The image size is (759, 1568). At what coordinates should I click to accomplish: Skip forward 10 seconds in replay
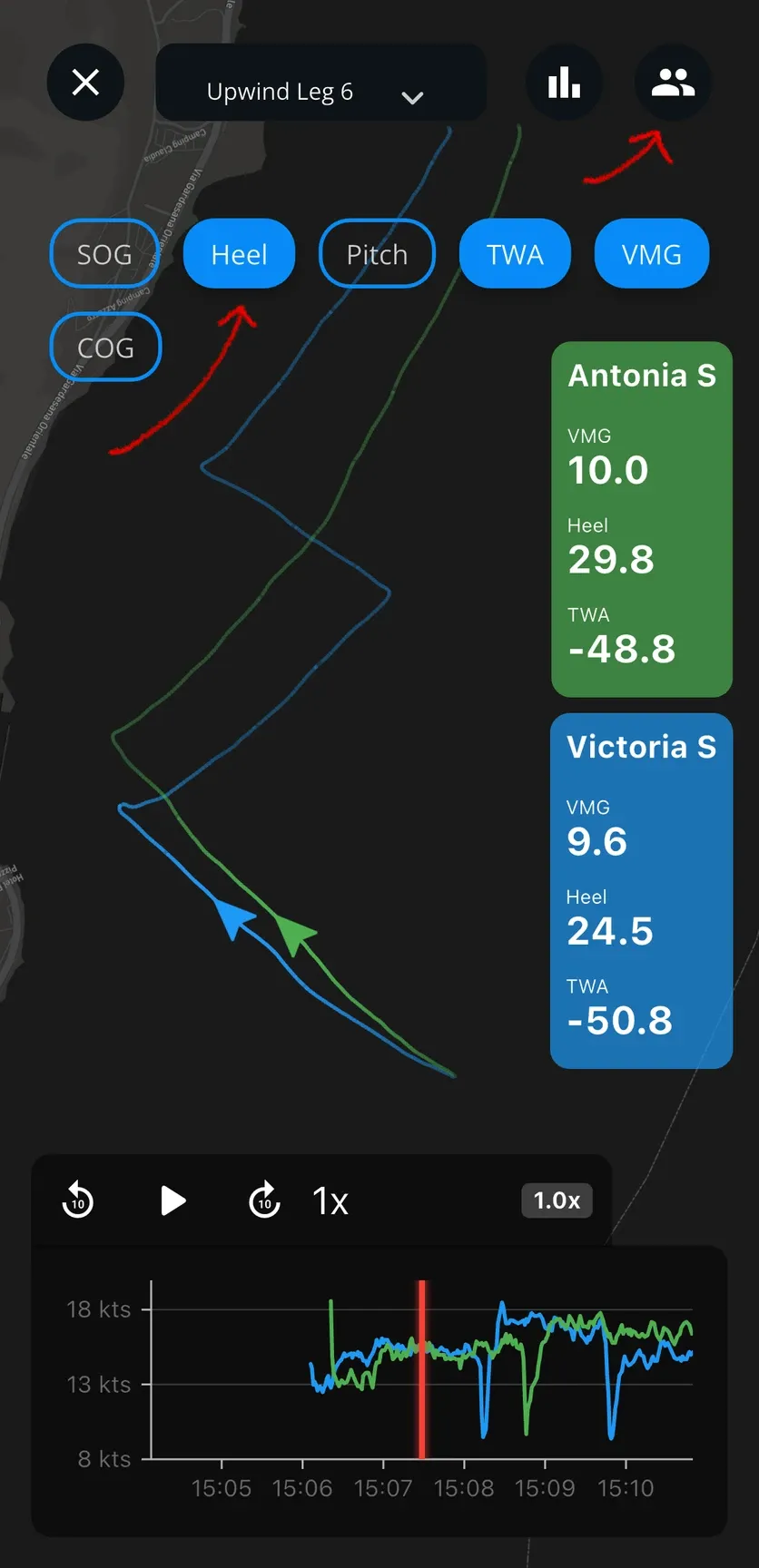tap(262, 1200)
